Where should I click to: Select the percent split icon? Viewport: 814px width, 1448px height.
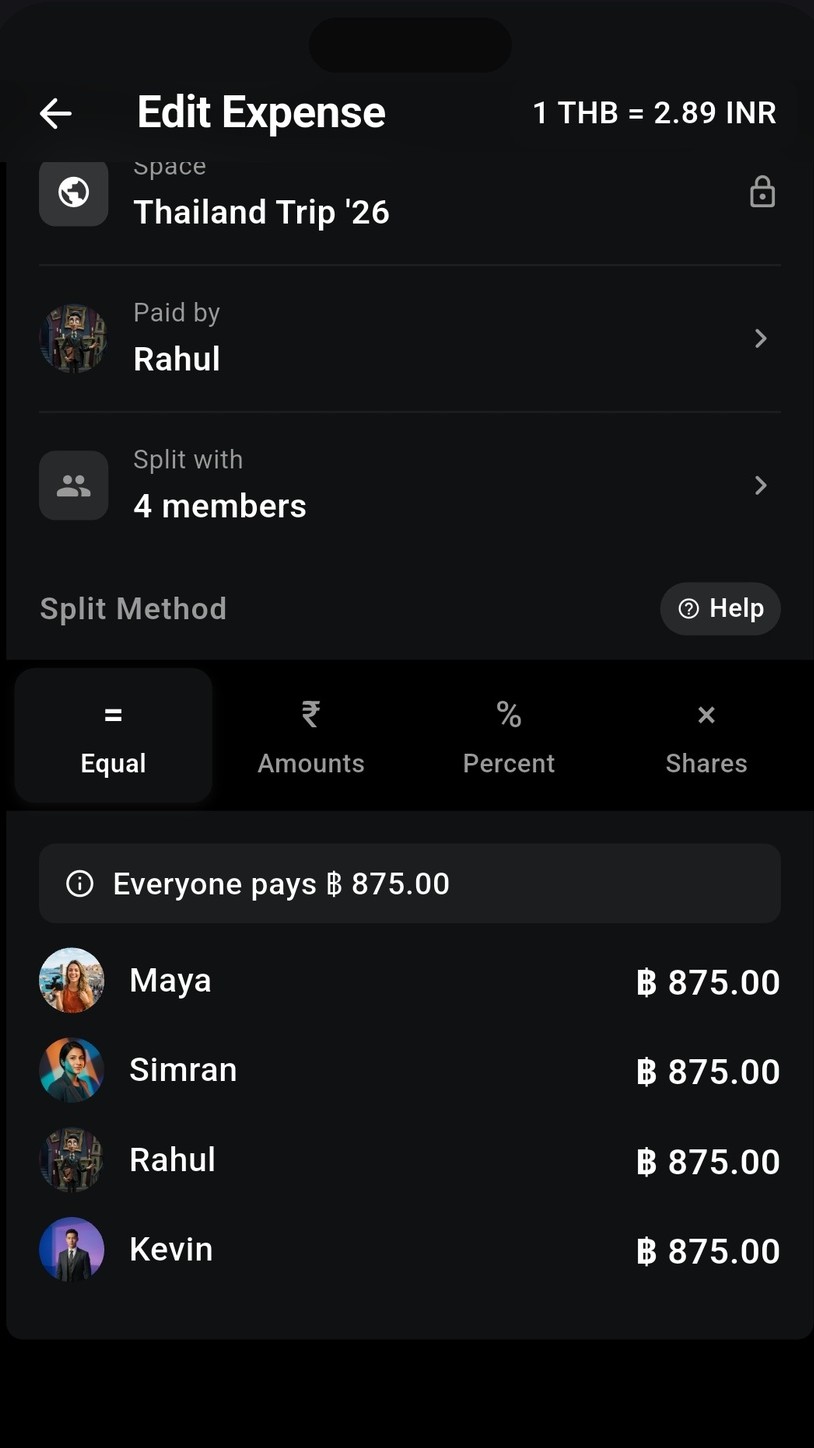508,714
